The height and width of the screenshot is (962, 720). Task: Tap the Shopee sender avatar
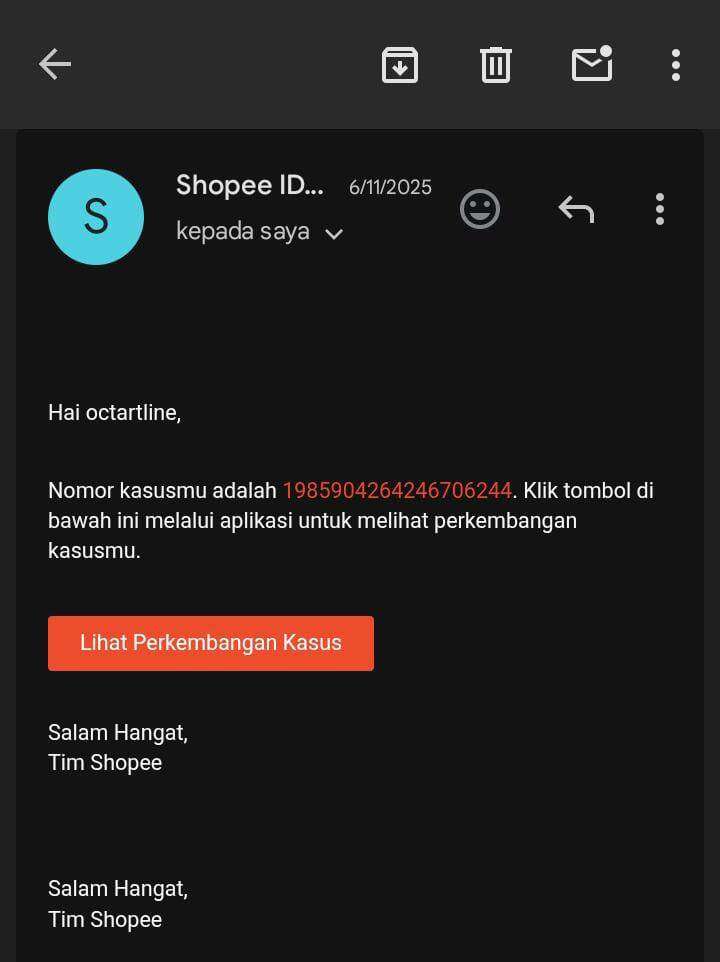pyautogui.click(x=96, y=217)
